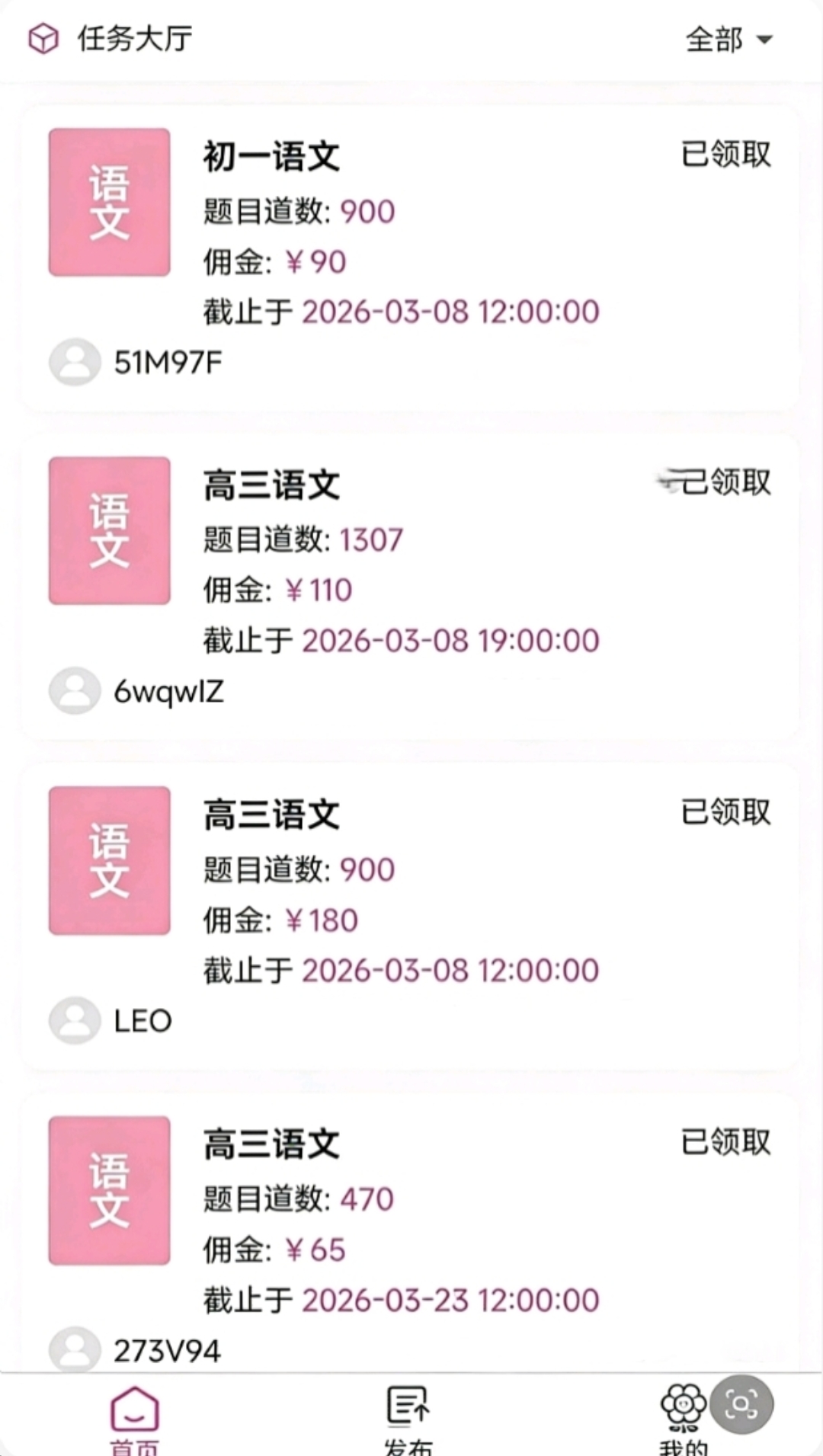Image resolution: width=823 pixels, height=1456 pixels.
Task: Select the 首页 tab label
Action: [x=134, y=1446]
